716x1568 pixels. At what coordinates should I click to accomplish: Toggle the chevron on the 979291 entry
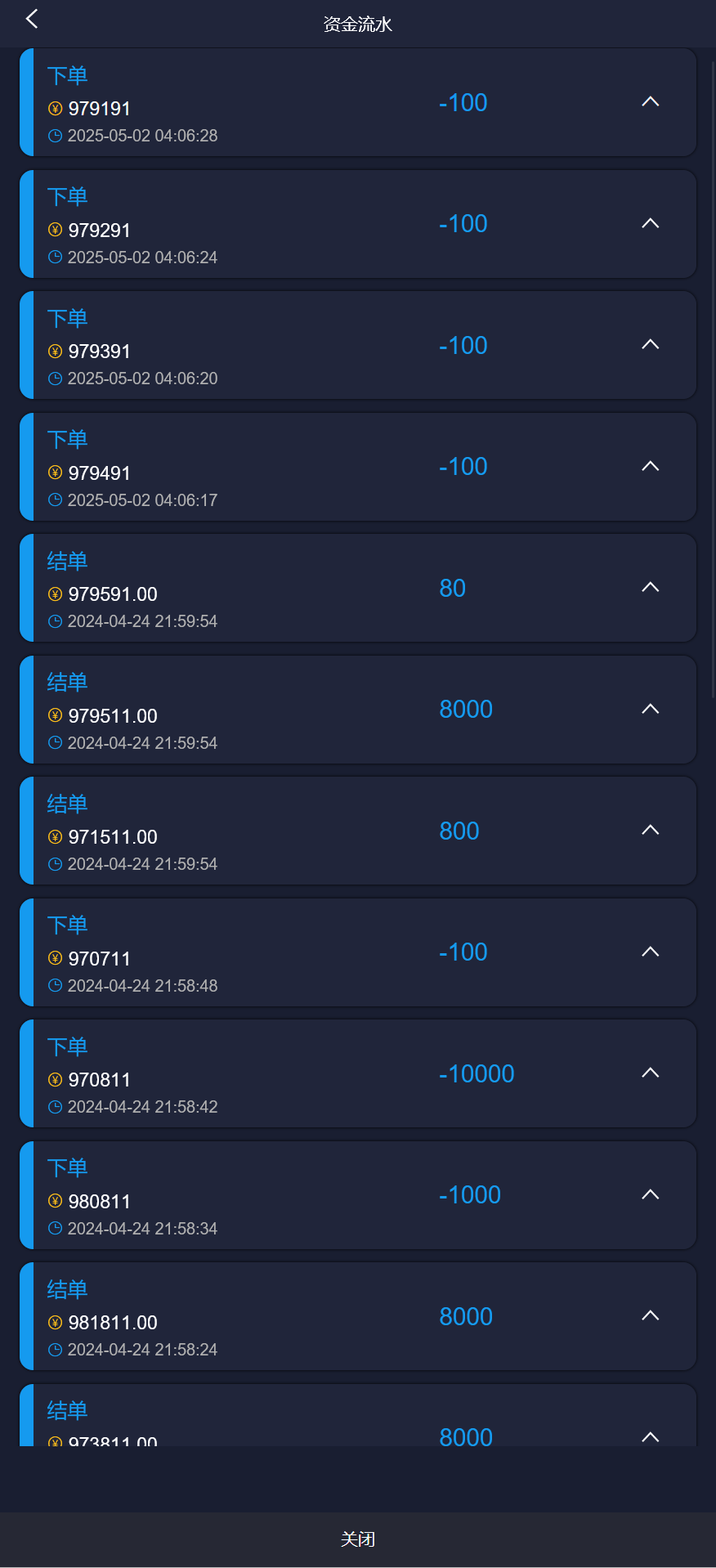[650, 223]
